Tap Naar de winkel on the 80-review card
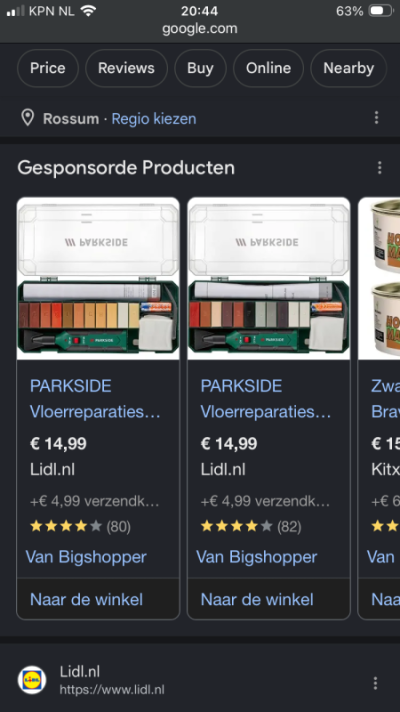The image size is (400, 712). [x=86, y=599]
